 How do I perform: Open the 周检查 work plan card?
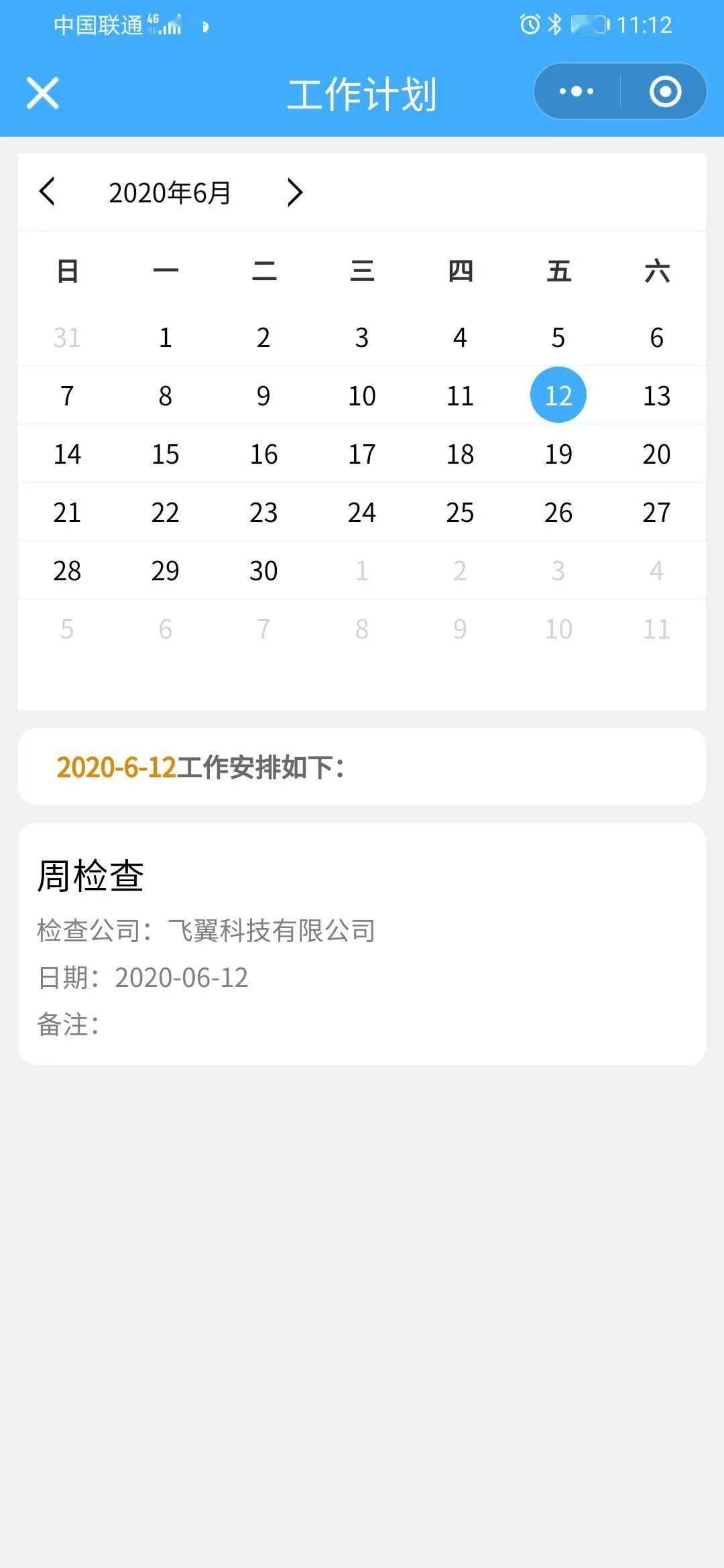[362, 943]
